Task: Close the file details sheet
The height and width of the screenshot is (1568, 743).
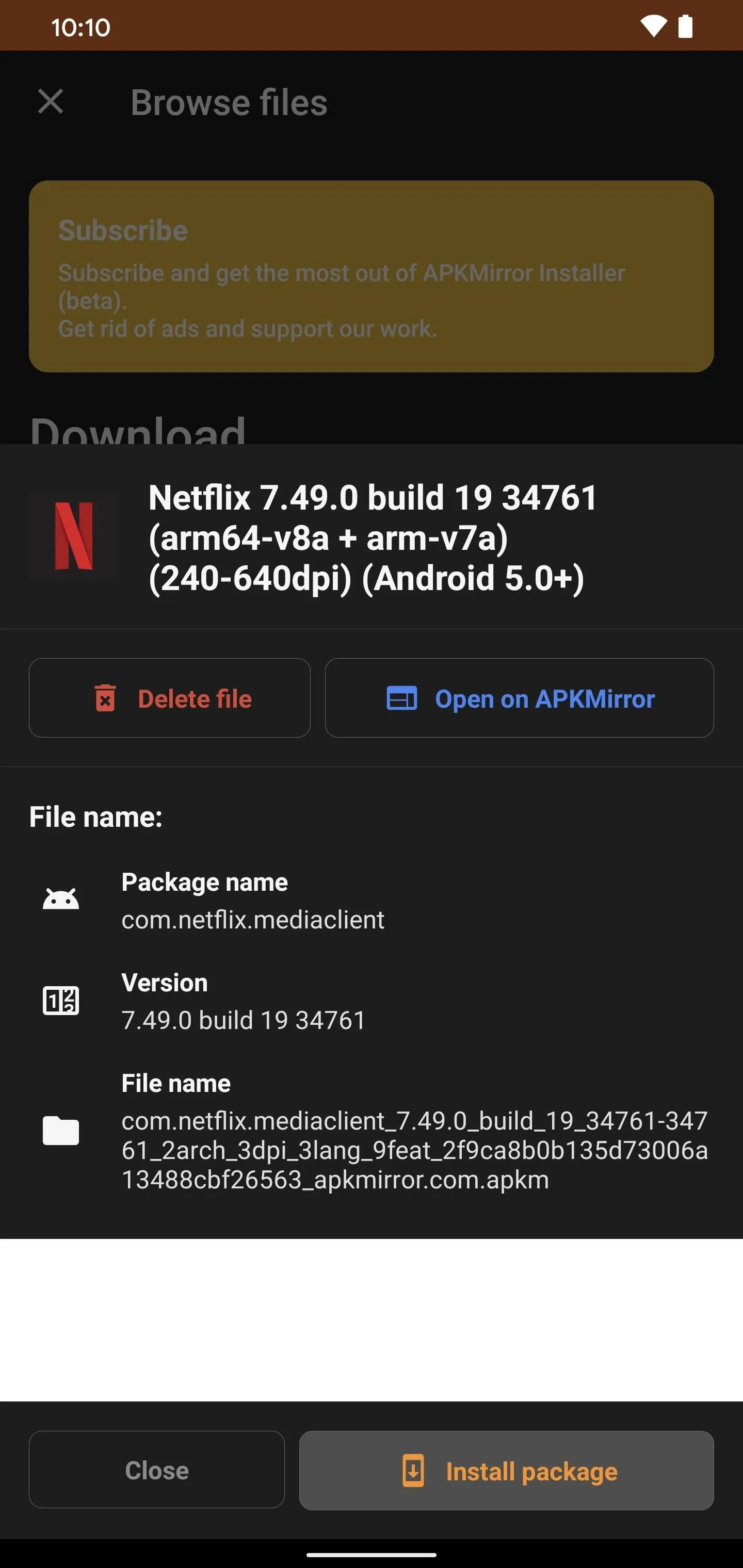Action: [156, 1469]
